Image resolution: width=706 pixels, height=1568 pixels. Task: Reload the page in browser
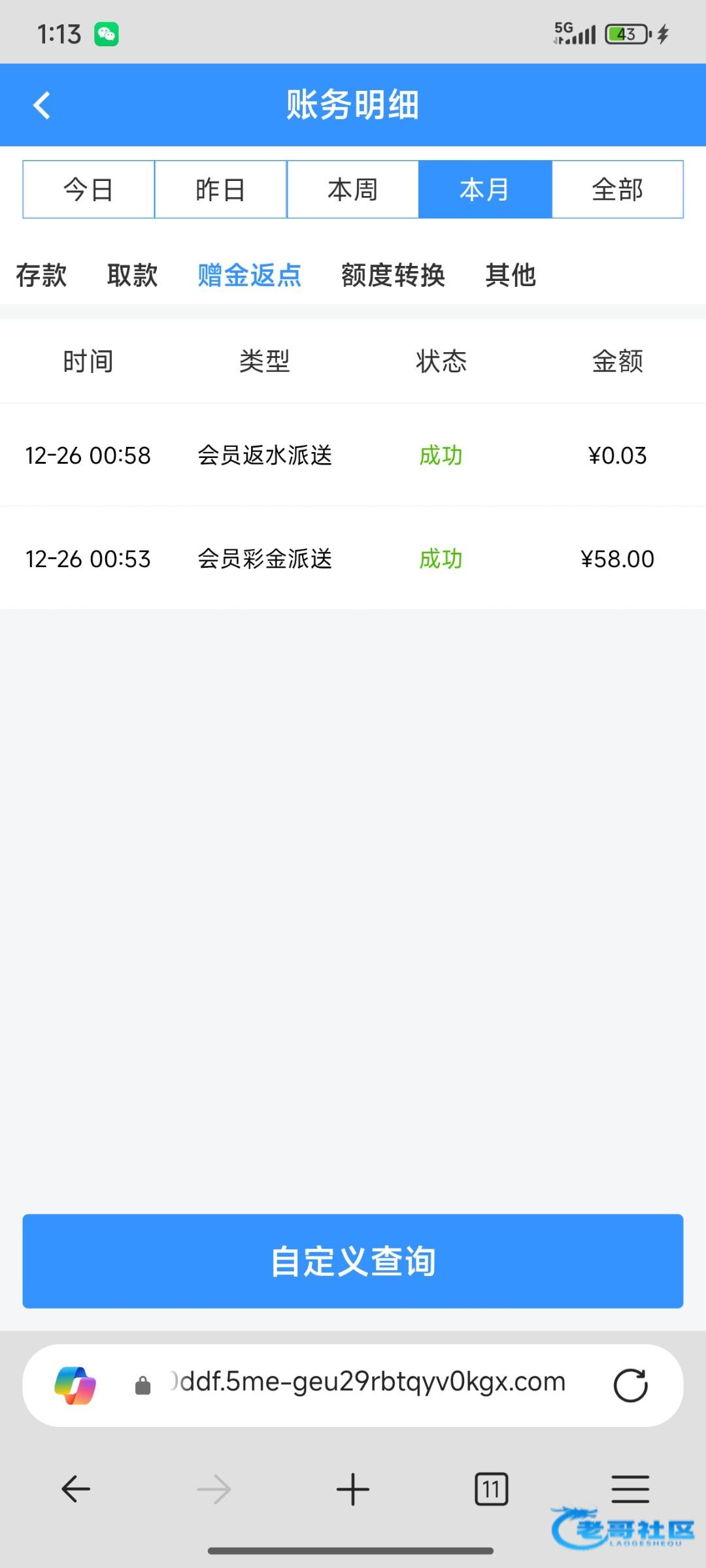[x=630, y=1385]
